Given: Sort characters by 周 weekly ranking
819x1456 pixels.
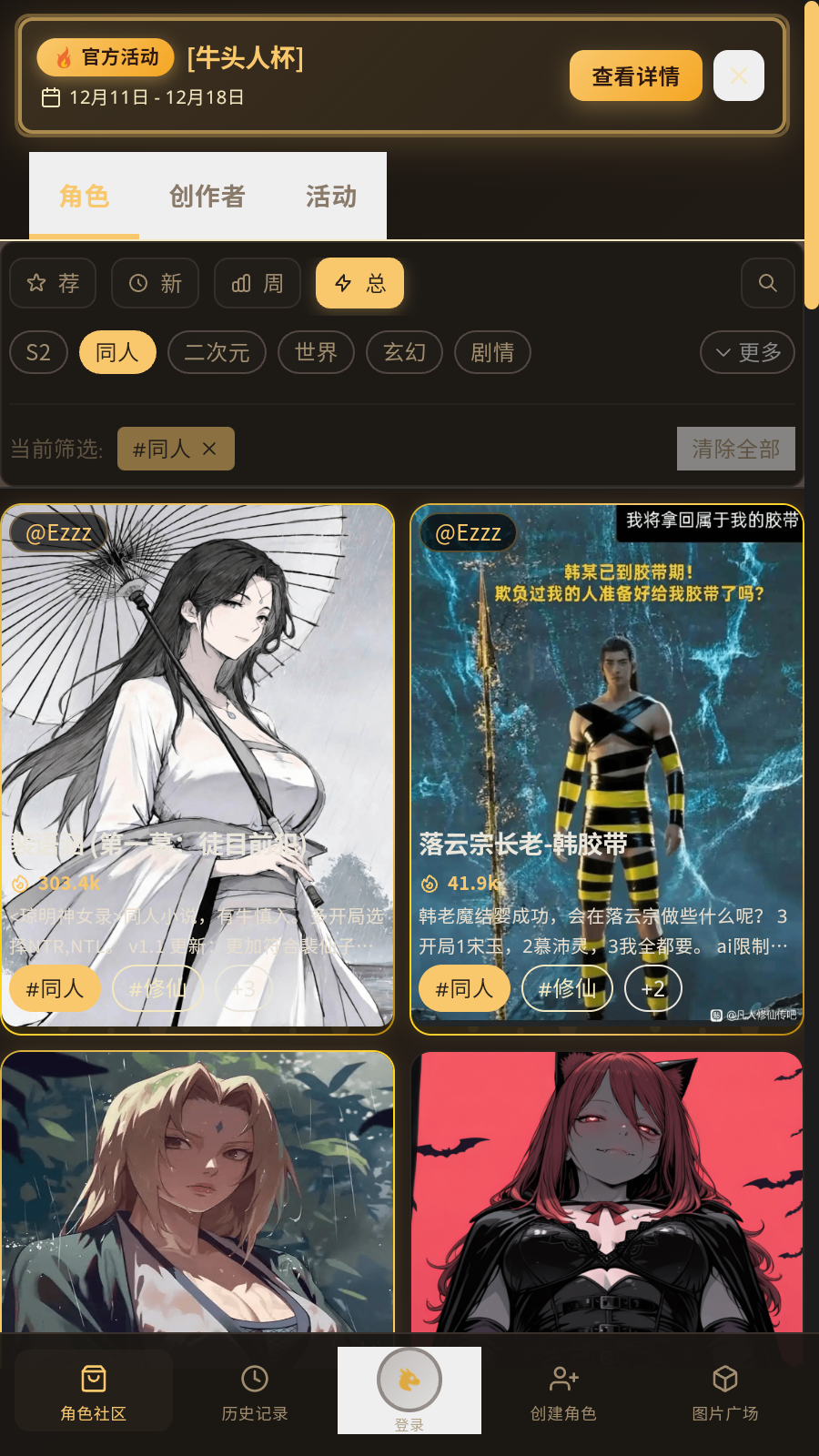Looking at the screenshot, I should (258, 283).
